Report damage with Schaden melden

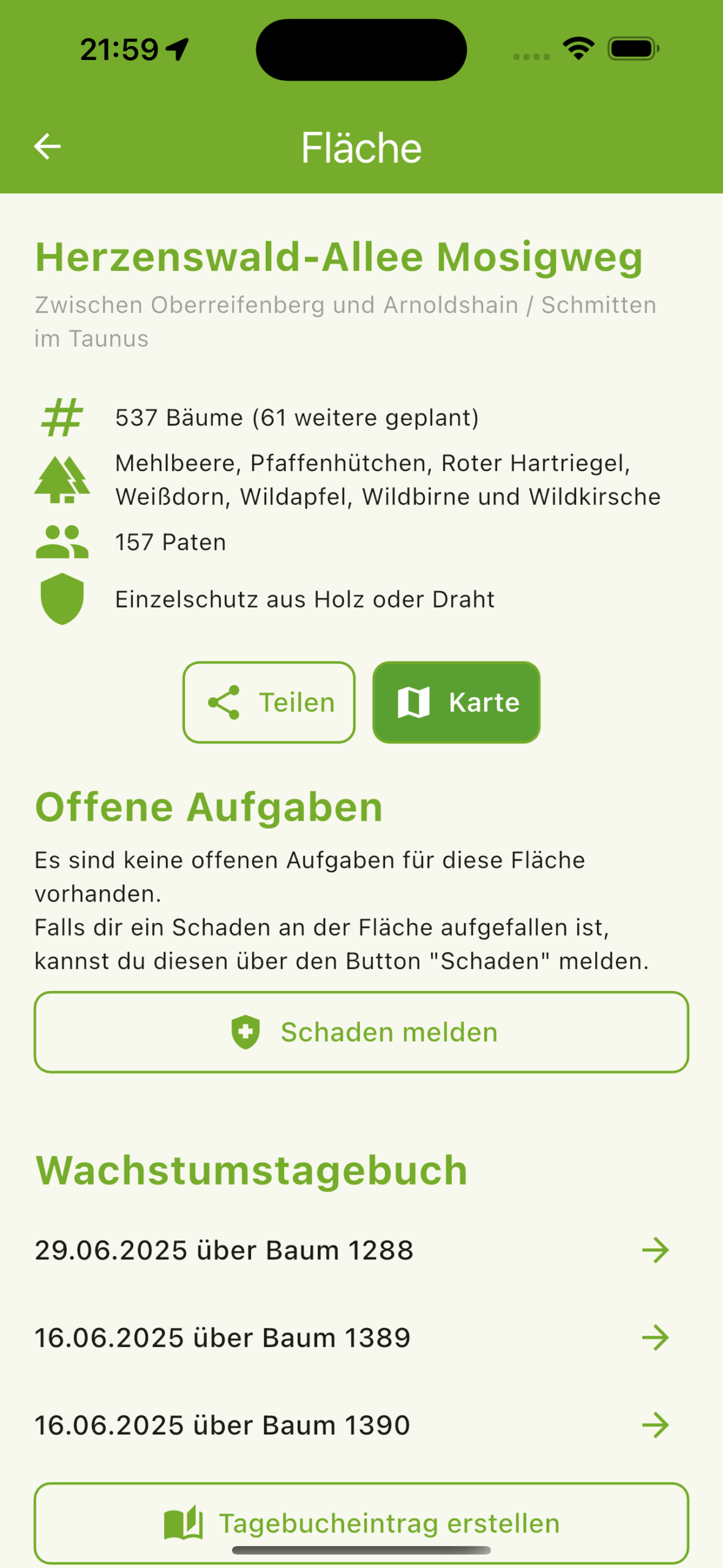(x=361, y=1032)
